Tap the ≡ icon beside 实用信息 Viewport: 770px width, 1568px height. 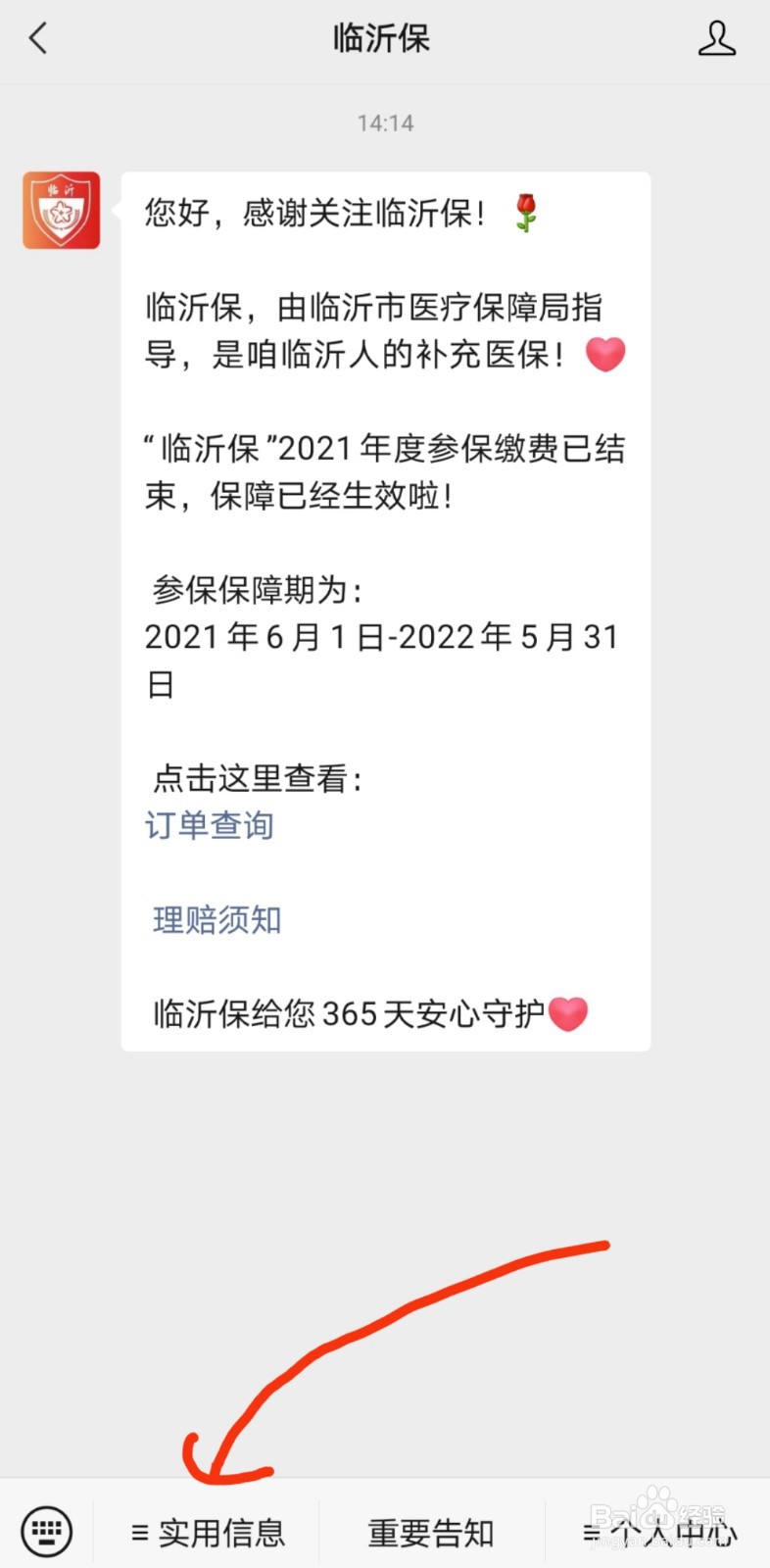pyautogui.click(x=139, y=1531)
